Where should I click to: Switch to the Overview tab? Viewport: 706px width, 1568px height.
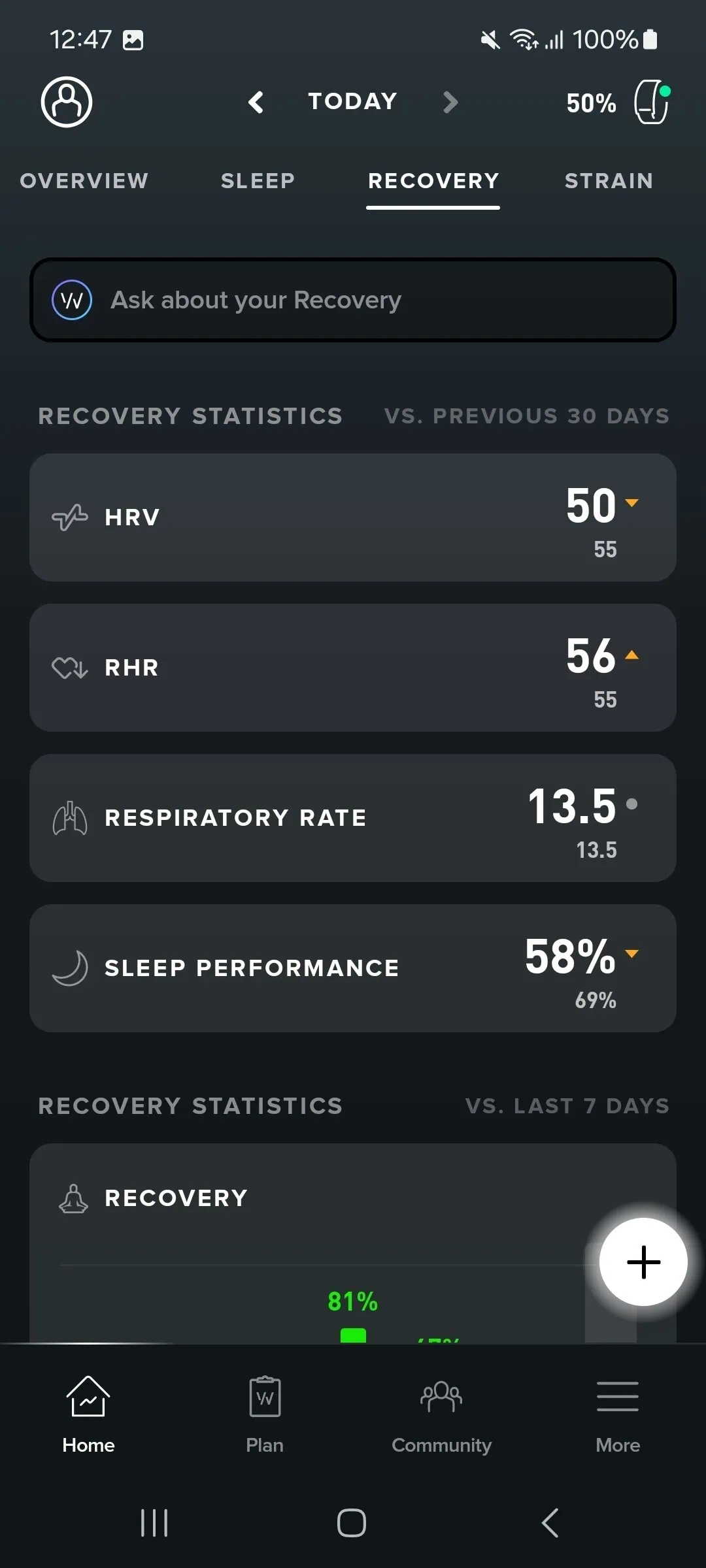click(x=84, y=181)
